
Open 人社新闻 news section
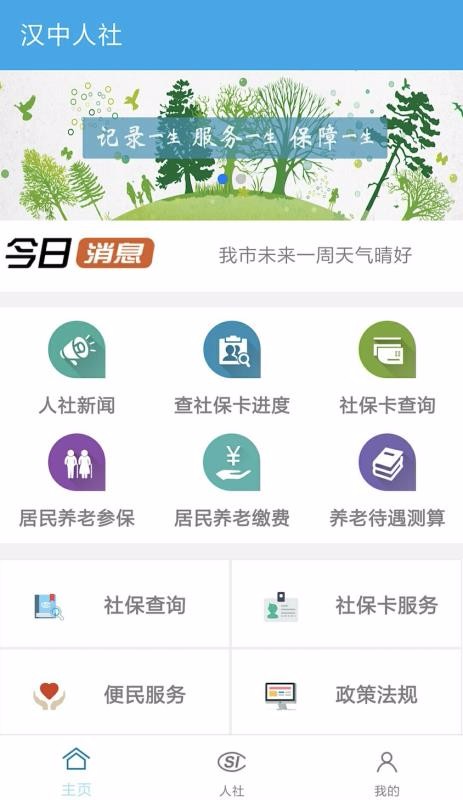77,368
